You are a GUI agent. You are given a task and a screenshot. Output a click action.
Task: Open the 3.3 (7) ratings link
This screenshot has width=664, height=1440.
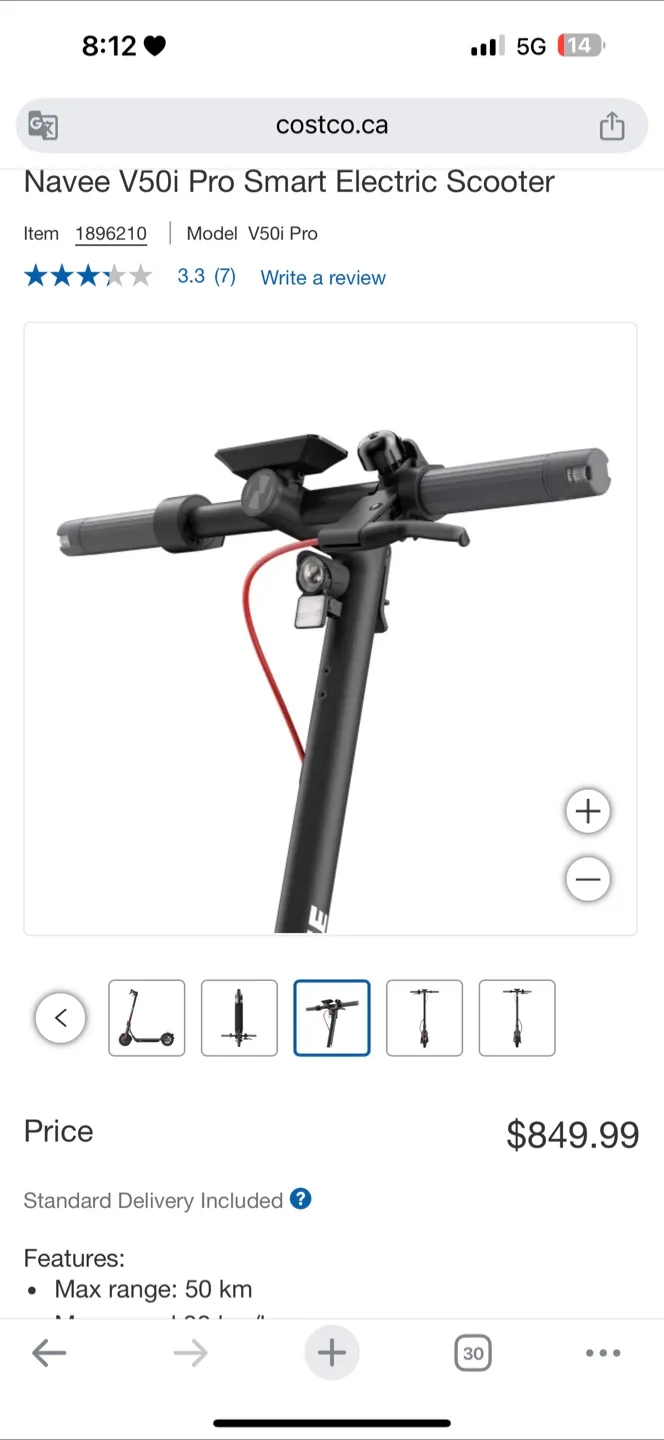pyautogui.click(x=206, y=277)
